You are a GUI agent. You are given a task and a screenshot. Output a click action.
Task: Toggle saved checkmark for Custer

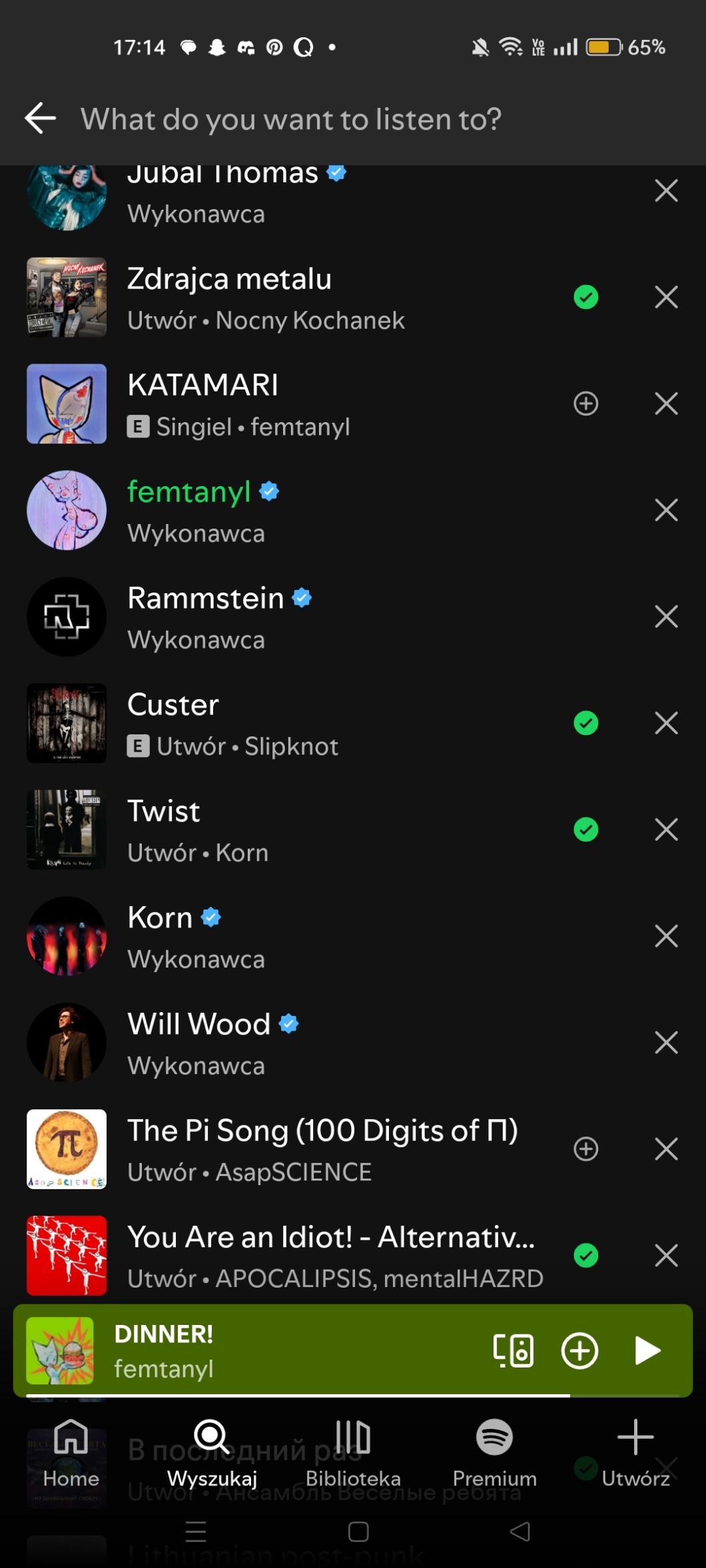(586, 723)
